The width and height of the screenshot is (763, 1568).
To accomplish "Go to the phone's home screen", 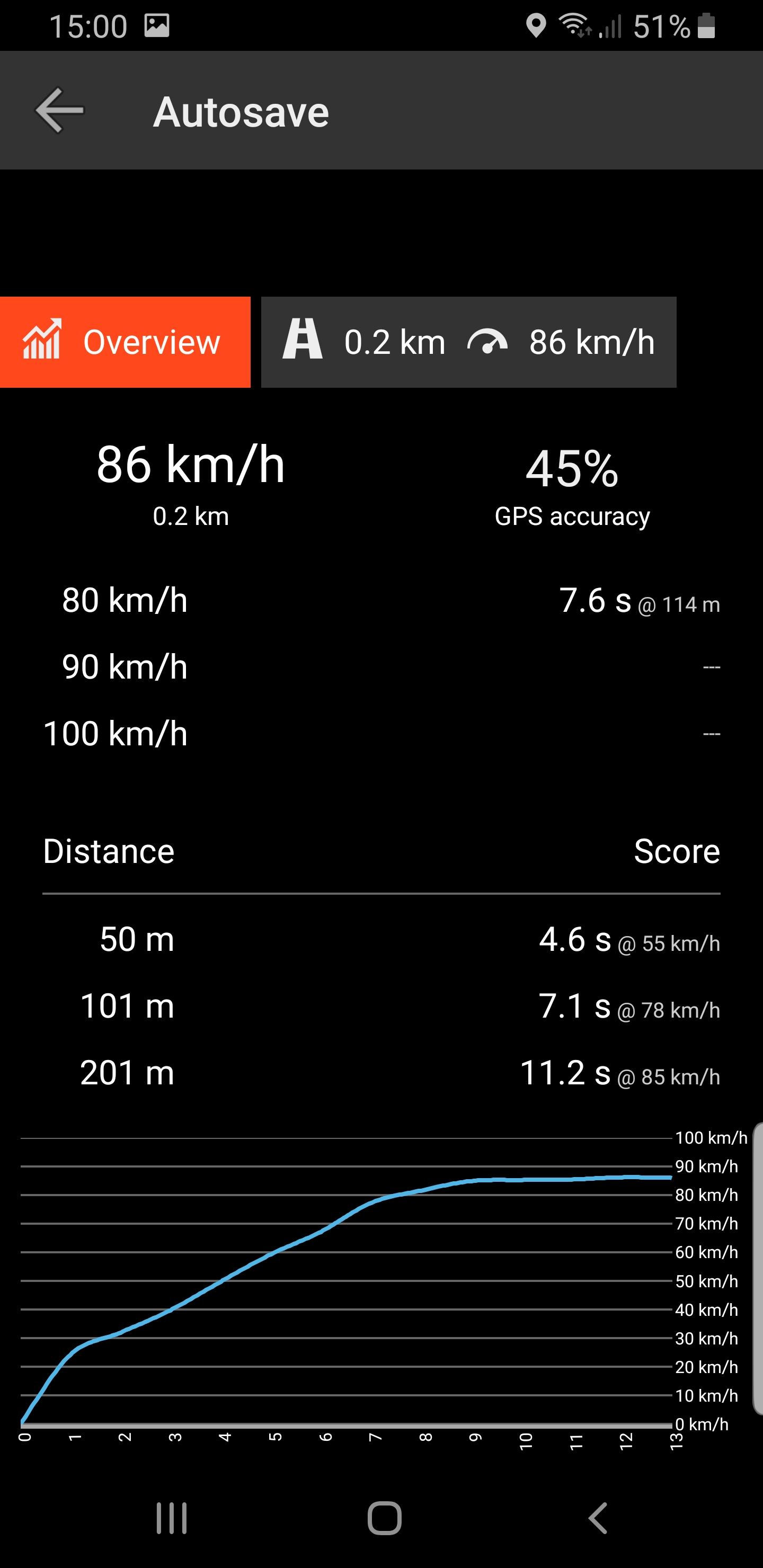I will (x=384, y=1518).
